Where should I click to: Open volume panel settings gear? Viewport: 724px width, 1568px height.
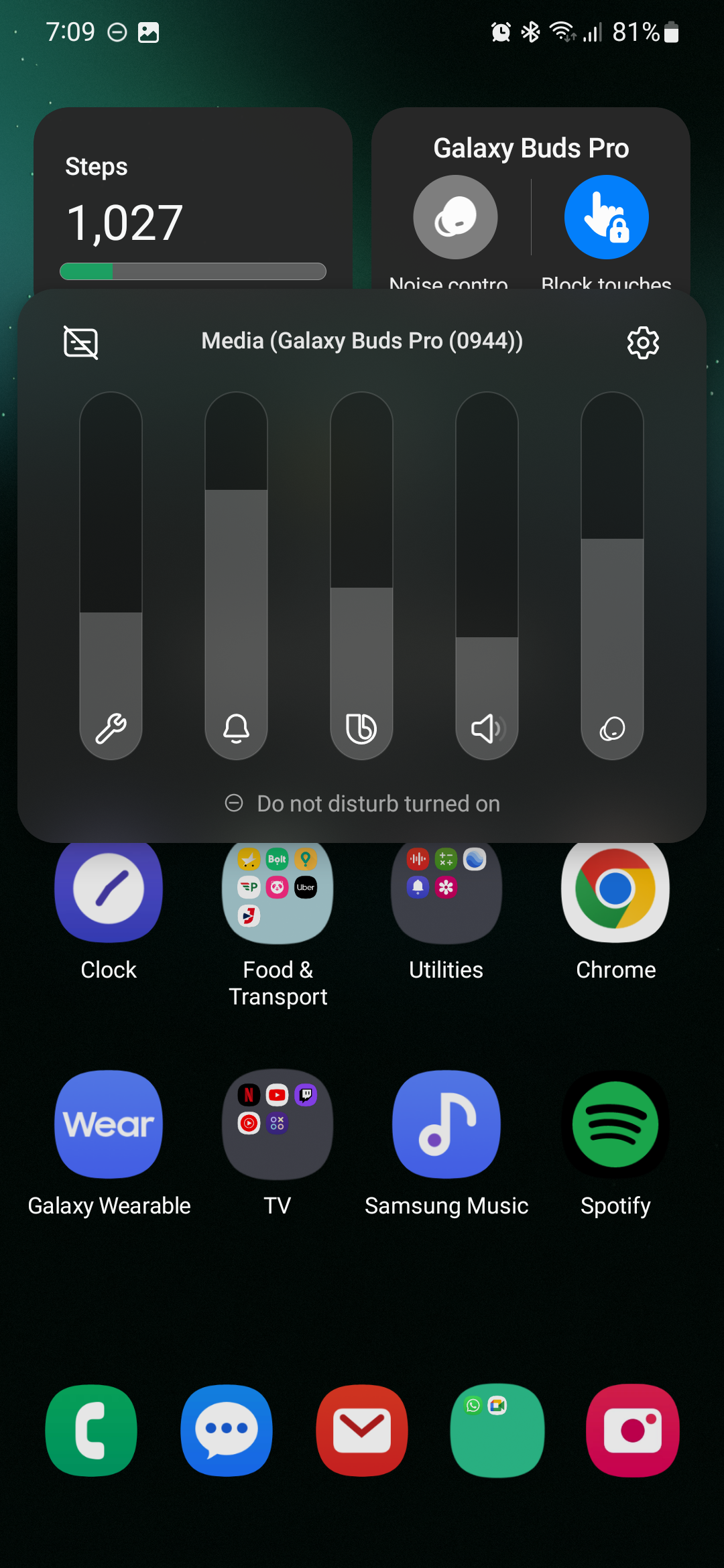click(643, 342)
